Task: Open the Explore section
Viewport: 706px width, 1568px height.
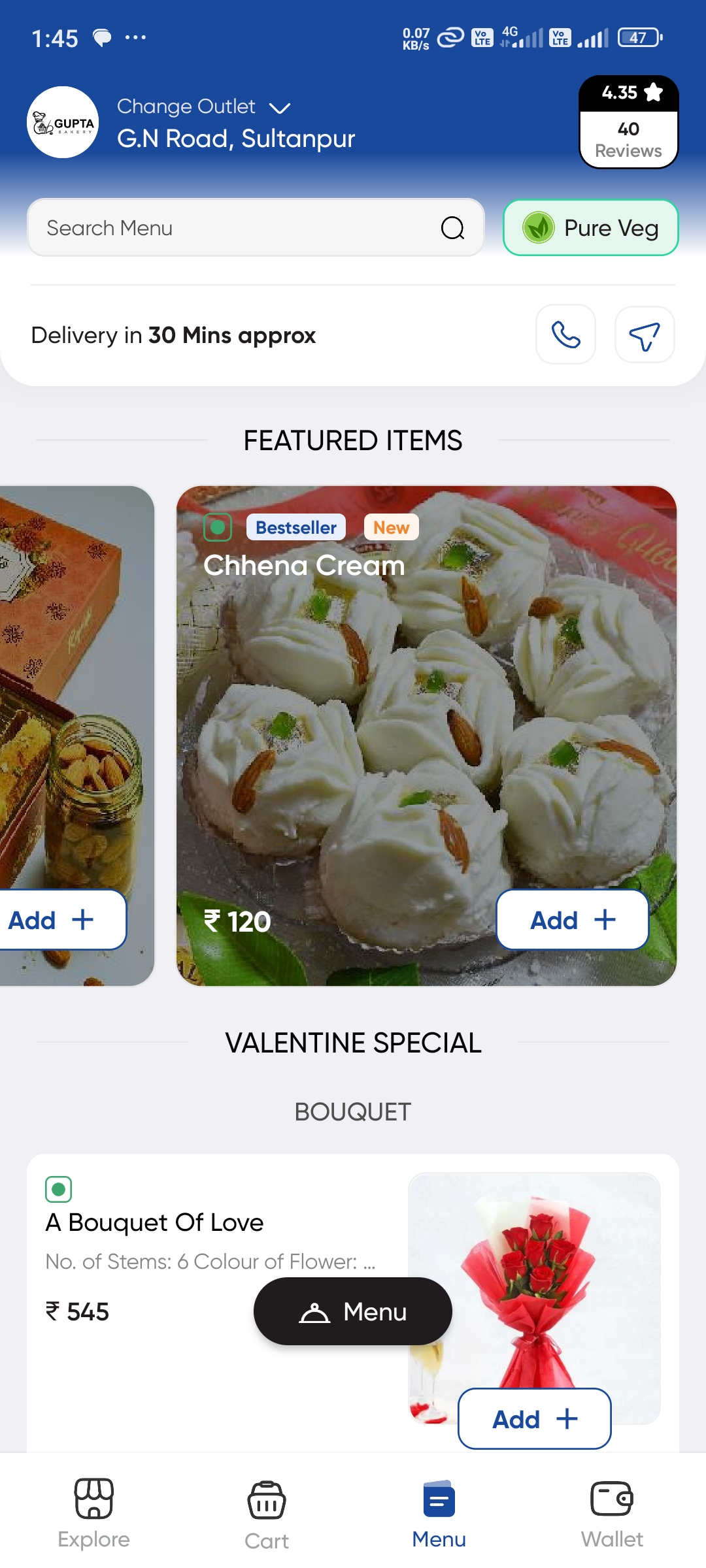Action: point(93,1516)
